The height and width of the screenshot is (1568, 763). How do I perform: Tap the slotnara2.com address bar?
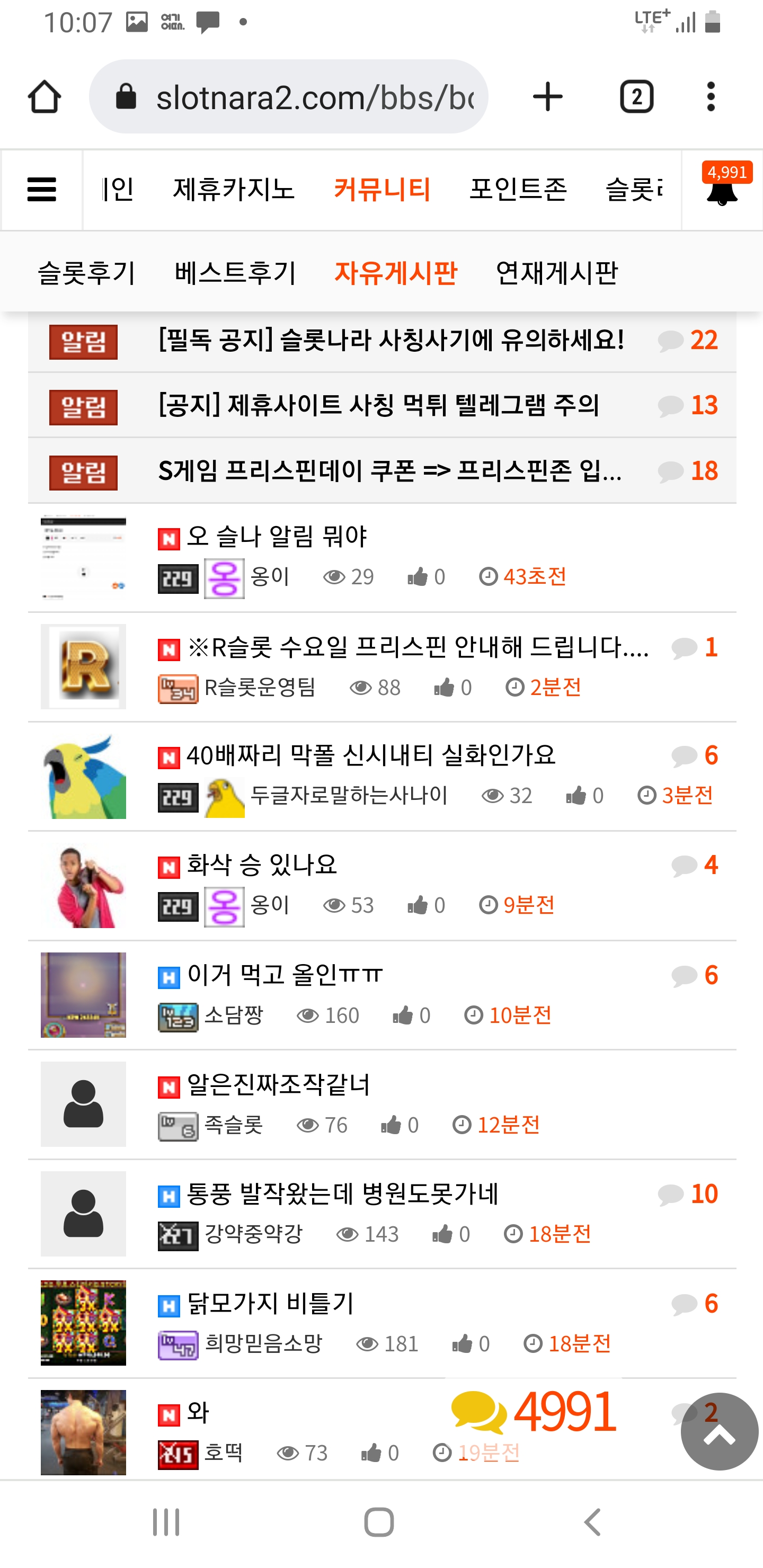click(289, 97)
